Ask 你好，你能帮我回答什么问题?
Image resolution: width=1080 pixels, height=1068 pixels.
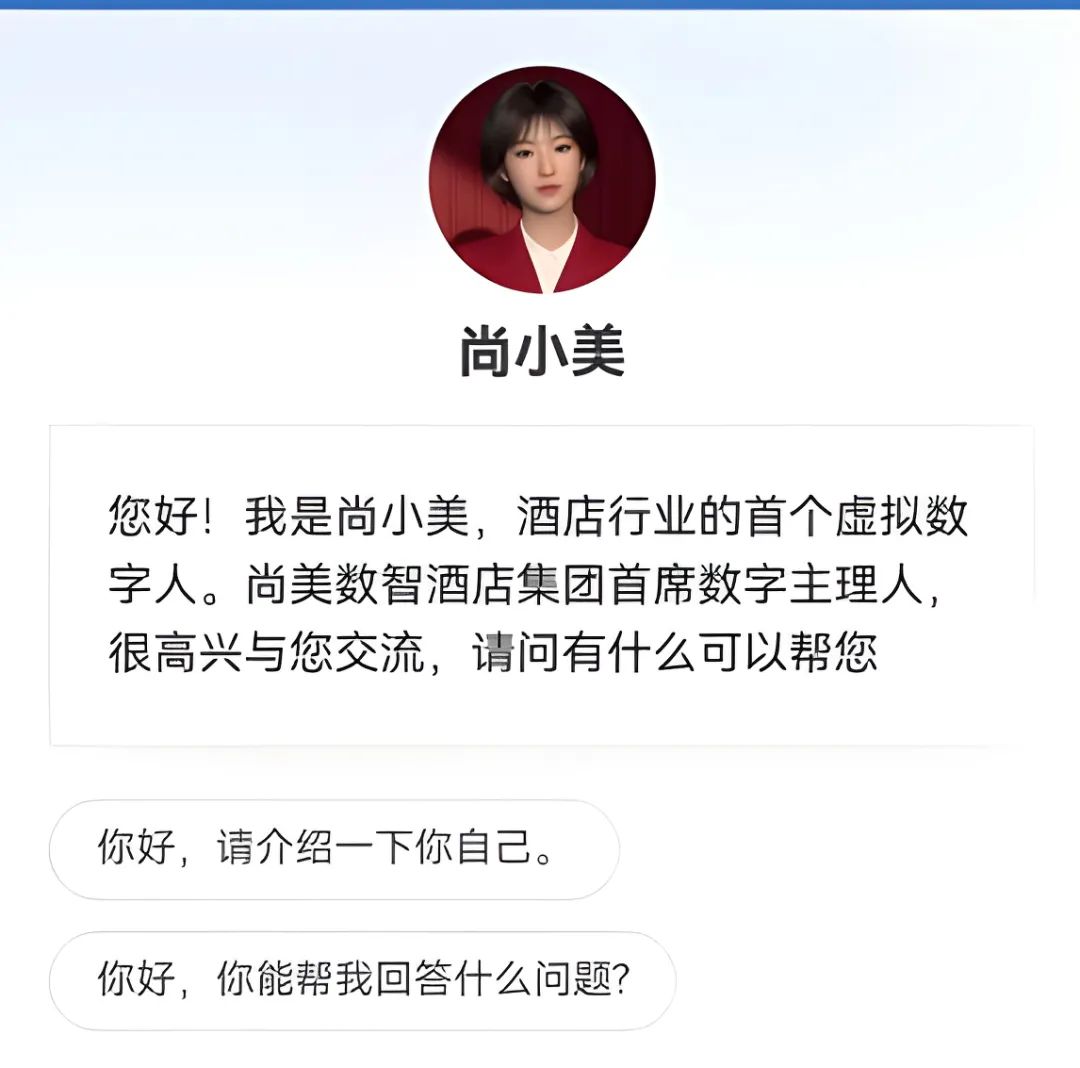click(362, 981)
